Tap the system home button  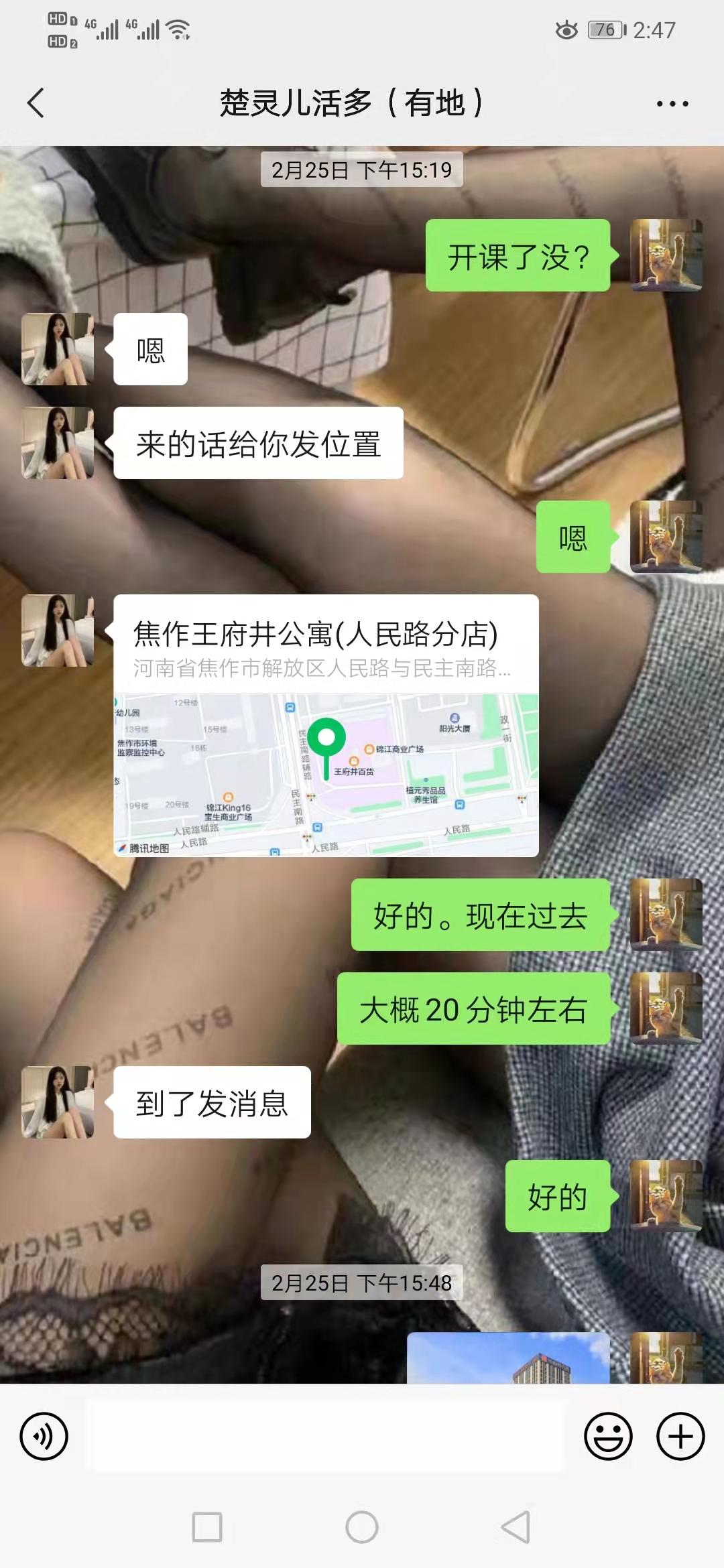click(362, 1527)
